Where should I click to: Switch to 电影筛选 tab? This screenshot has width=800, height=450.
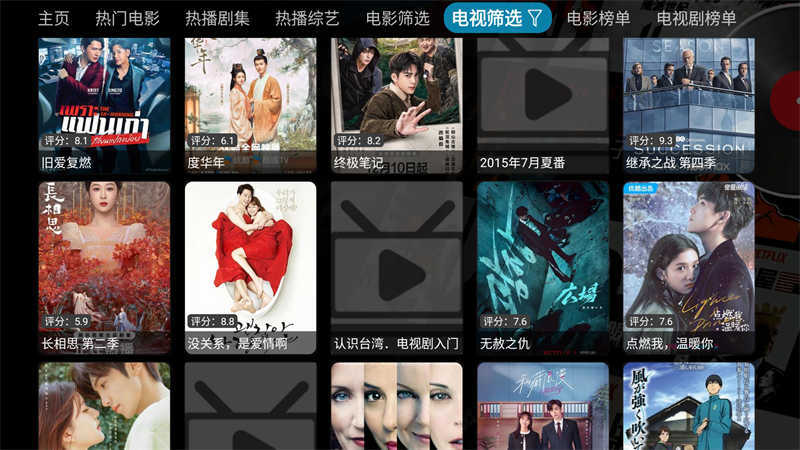(397, 18)
